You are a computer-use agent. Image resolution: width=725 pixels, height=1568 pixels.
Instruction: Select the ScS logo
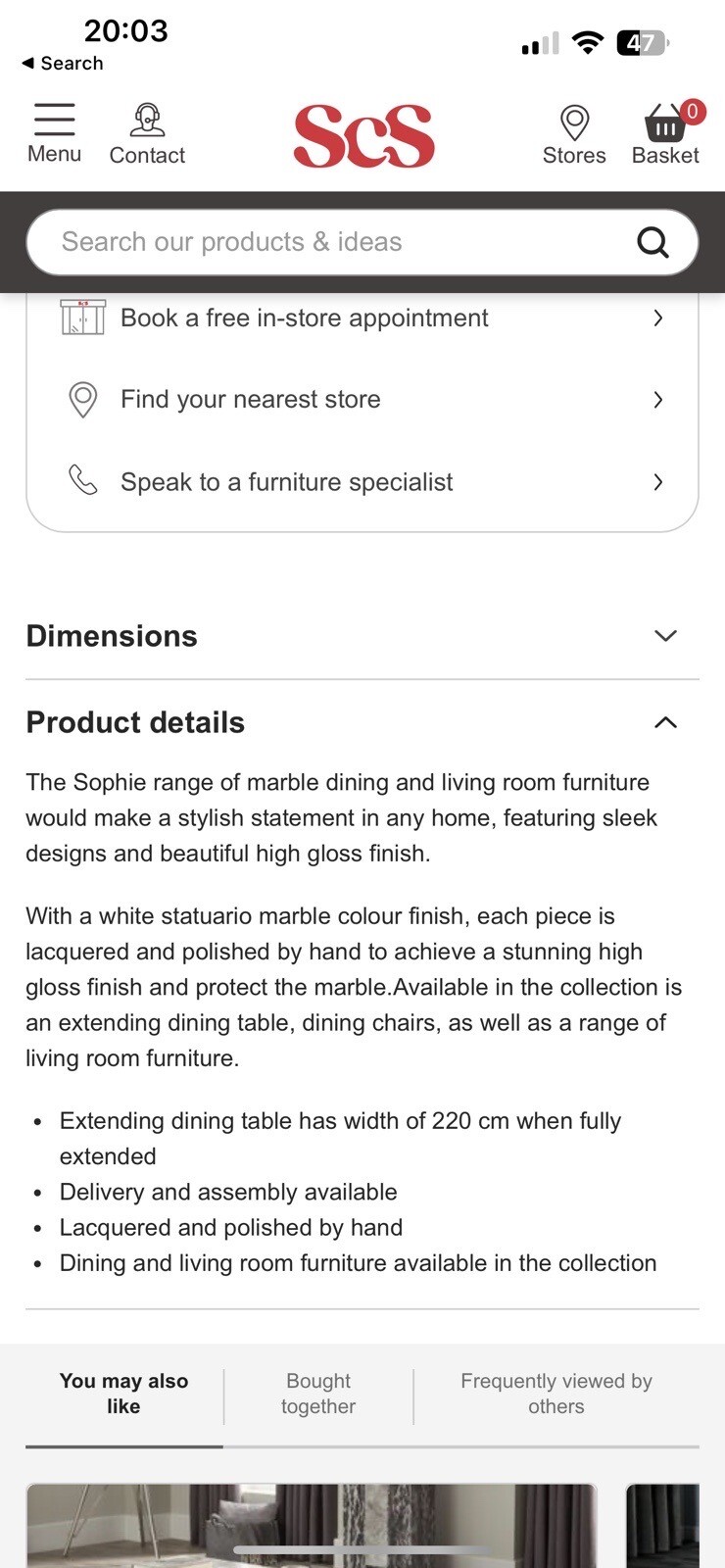pos(363,136)
